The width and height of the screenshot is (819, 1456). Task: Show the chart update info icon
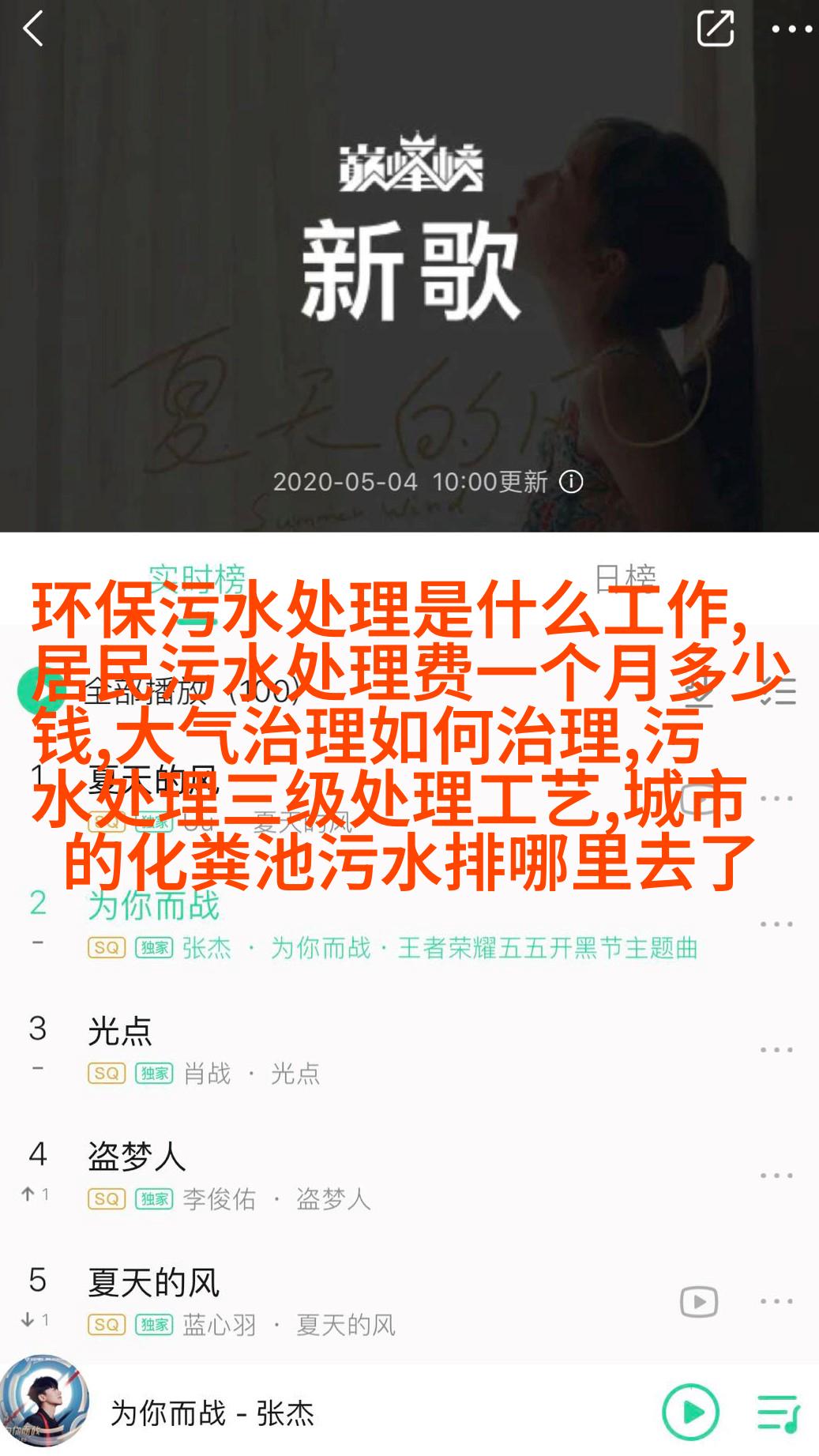[x=571, y=482]
